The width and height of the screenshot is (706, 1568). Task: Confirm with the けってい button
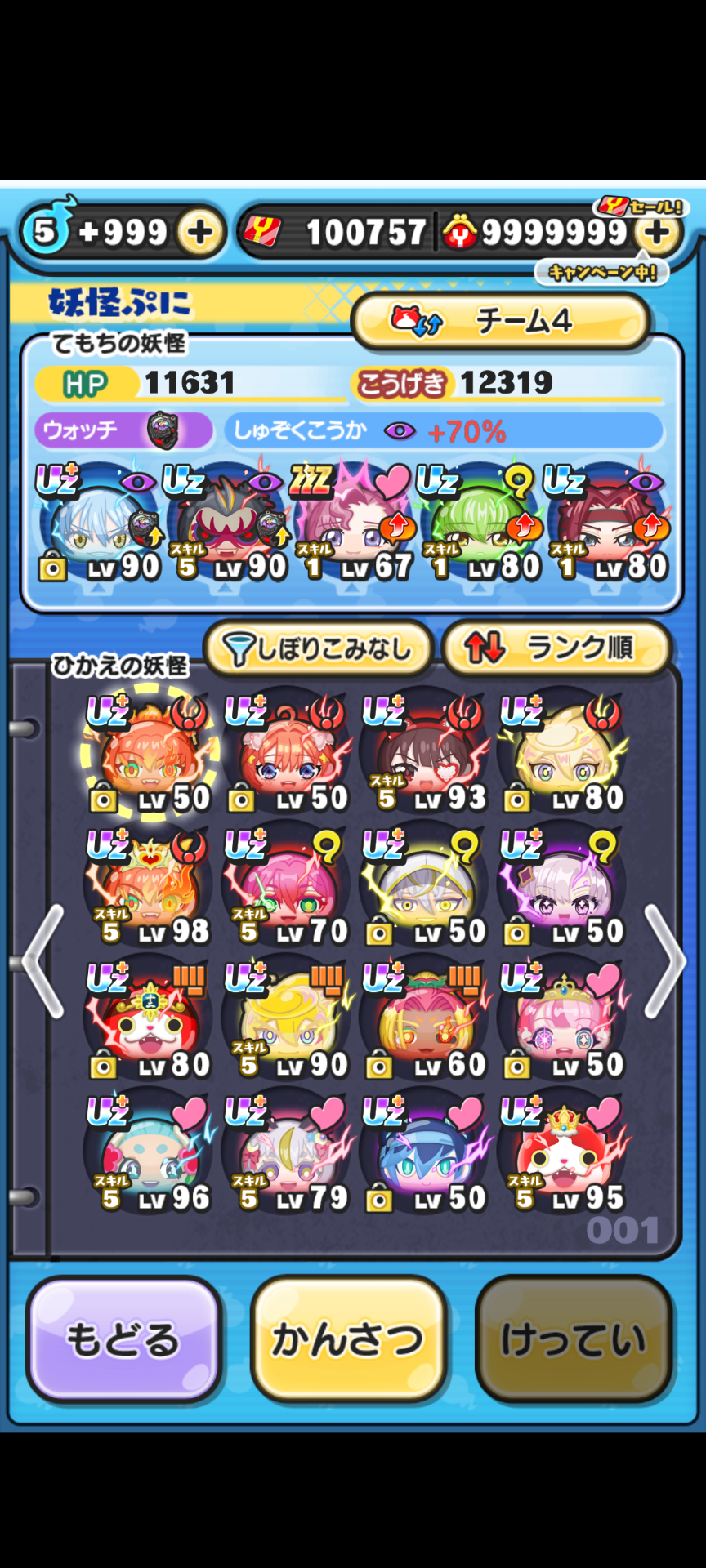pos(574,1339)
